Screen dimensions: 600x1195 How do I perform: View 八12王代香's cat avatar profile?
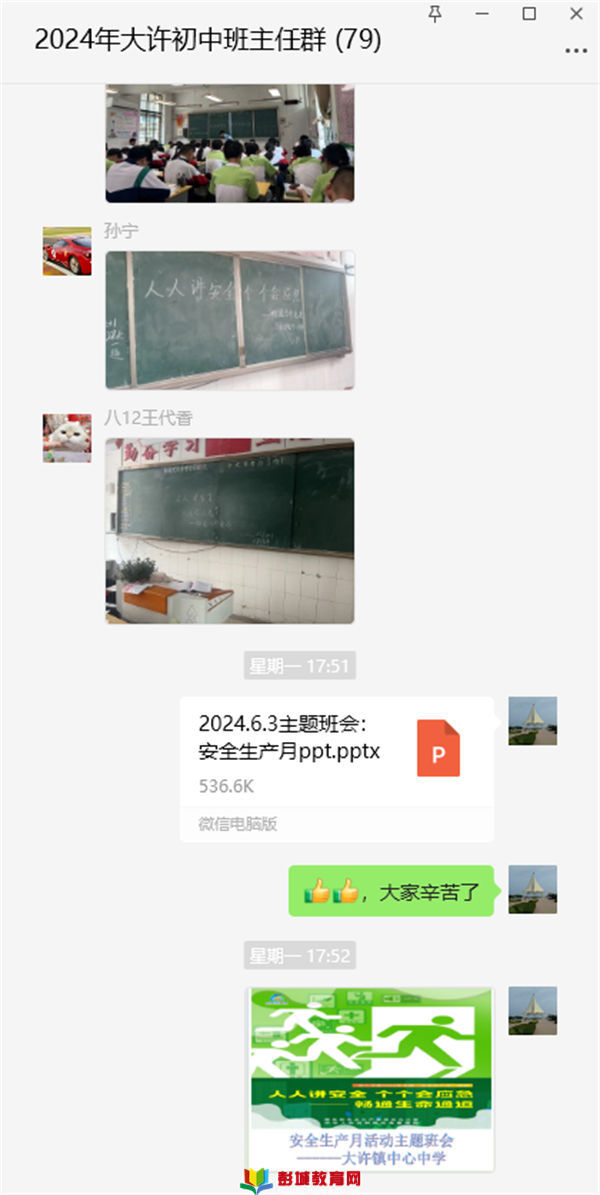tap(67, 438)
